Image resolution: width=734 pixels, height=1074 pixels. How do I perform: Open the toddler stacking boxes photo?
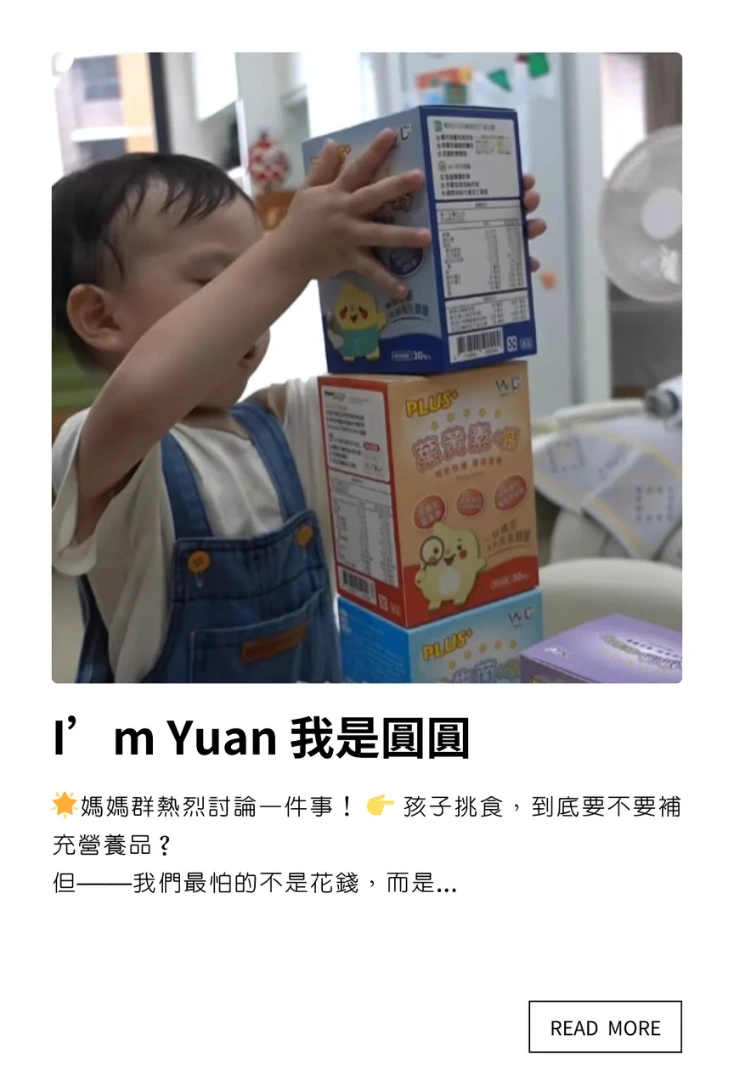pos(366,367)
